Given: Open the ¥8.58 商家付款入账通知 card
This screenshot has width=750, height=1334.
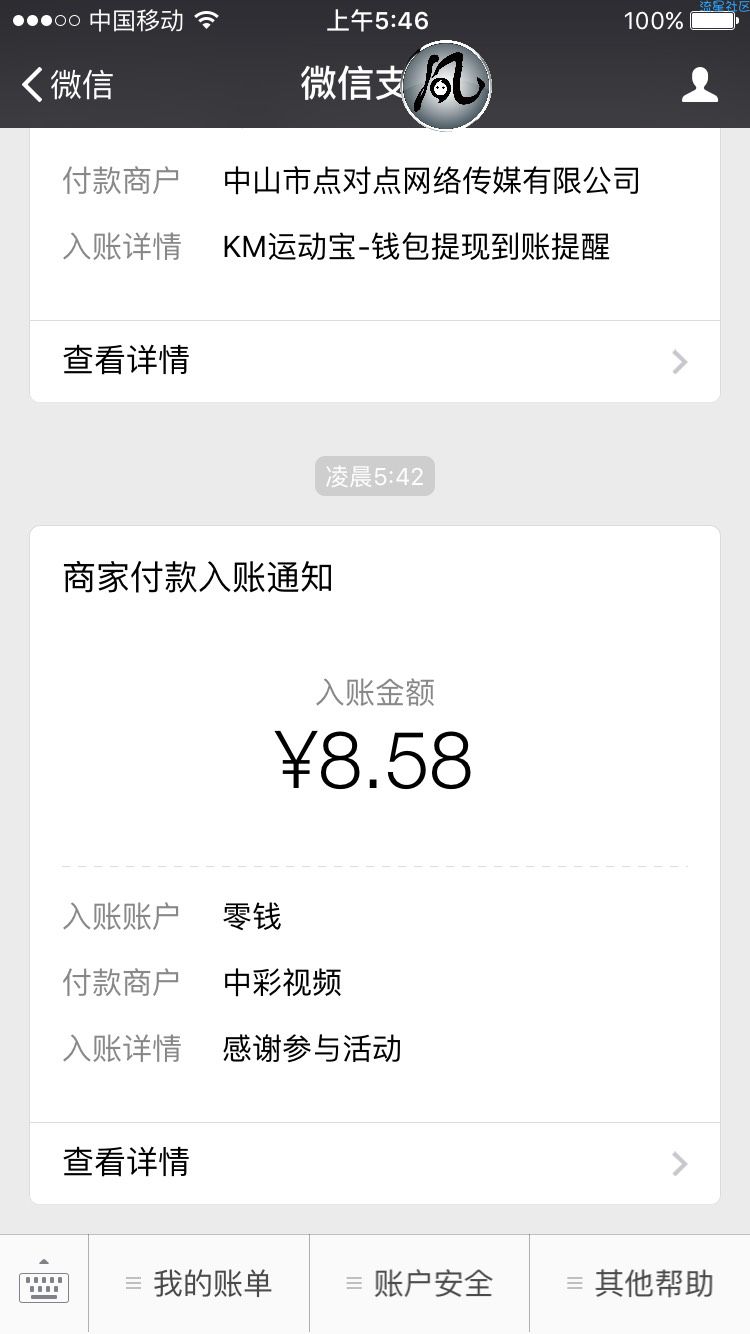Looking at the screenshot, I should [375, 865].
